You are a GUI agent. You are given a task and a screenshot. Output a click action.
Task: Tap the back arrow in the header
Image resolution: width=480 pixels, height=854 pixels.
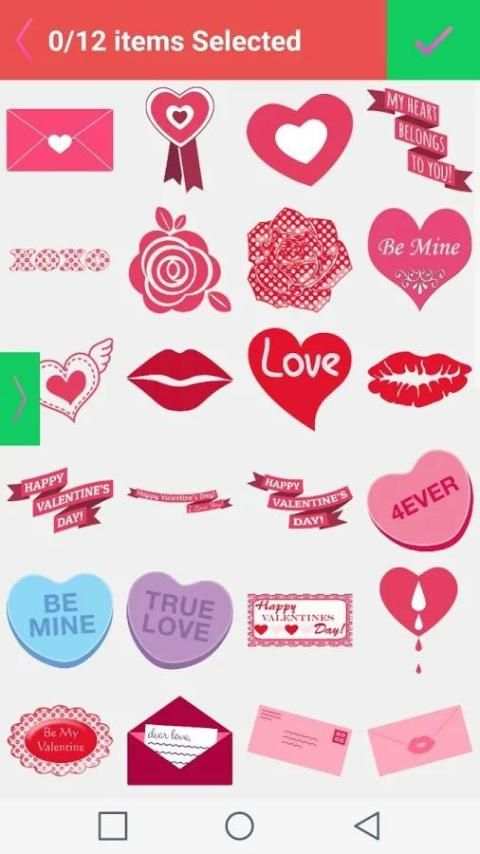[x=23, y=40]
